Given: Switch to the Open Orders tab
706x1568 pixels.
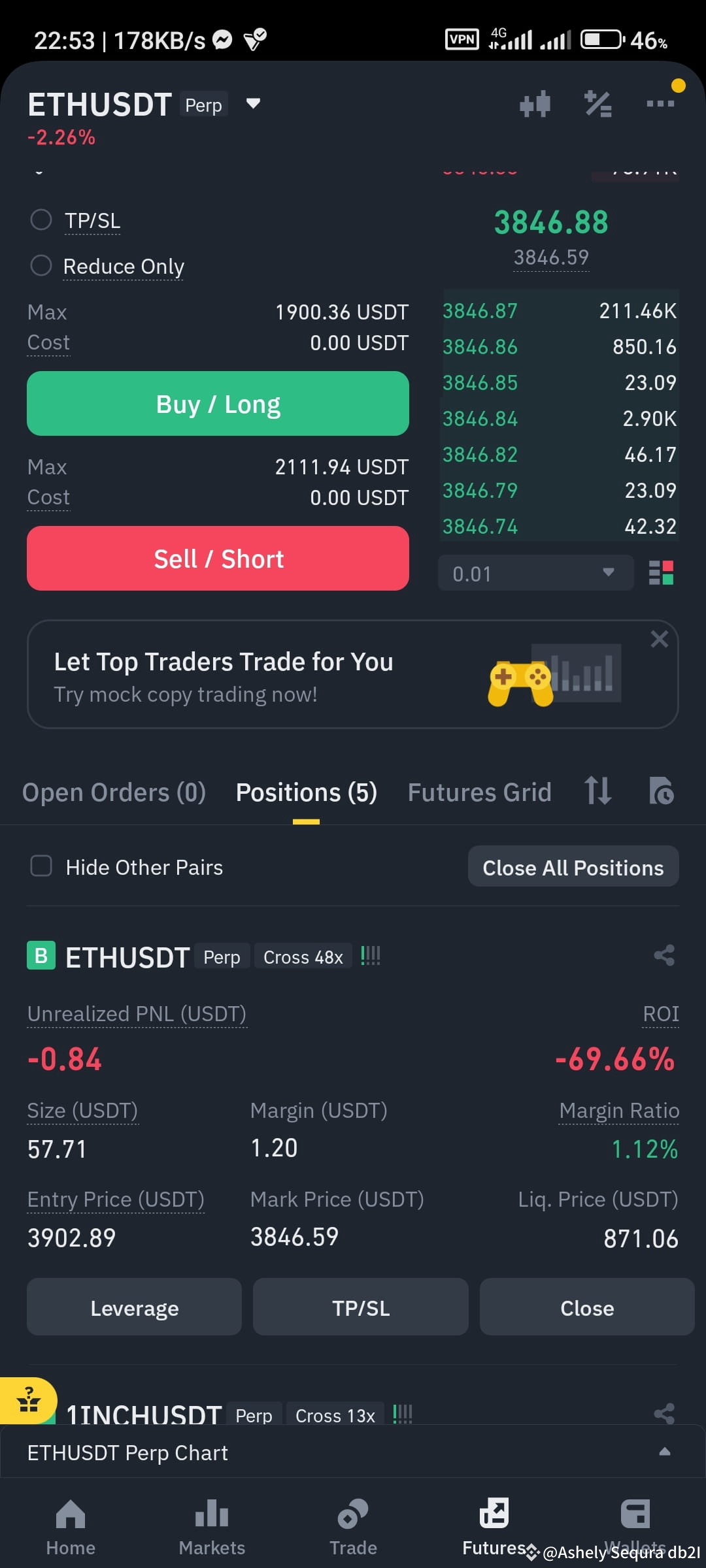Looking at the screenshot, I should pyautogui.click(x=113, y=791).
